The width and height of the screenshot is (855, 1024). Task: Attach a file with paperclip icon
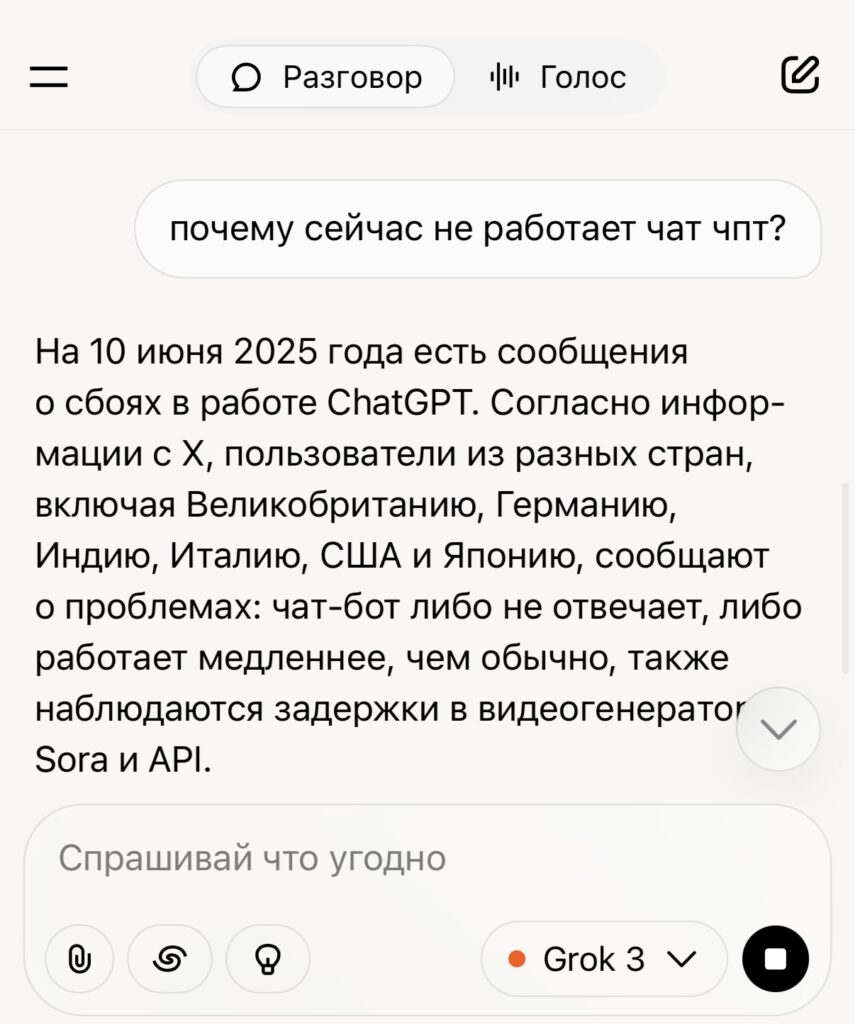pos(80,959)
